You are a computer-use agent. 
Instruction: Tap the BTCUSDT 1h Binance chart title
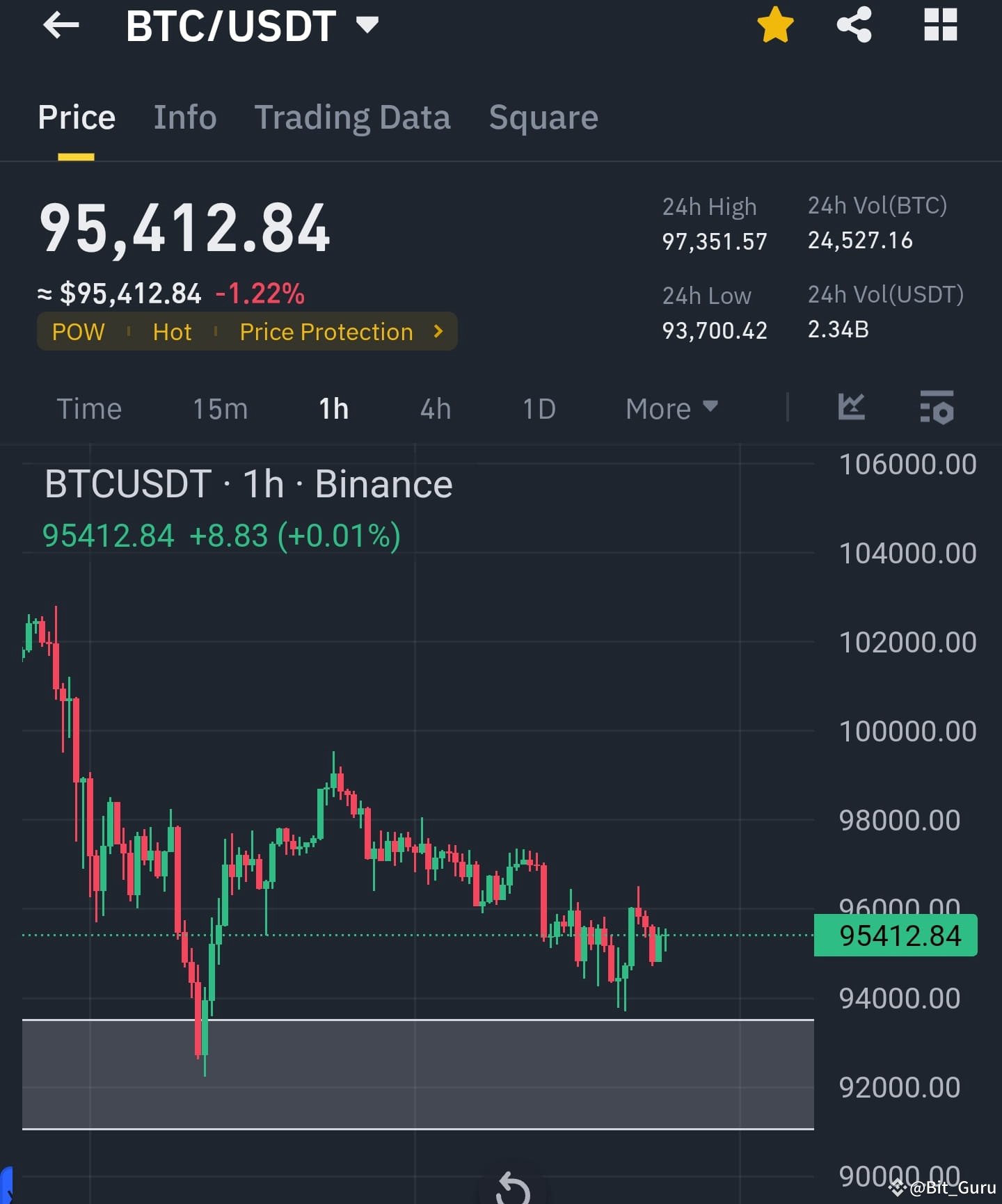click(248, 483)
